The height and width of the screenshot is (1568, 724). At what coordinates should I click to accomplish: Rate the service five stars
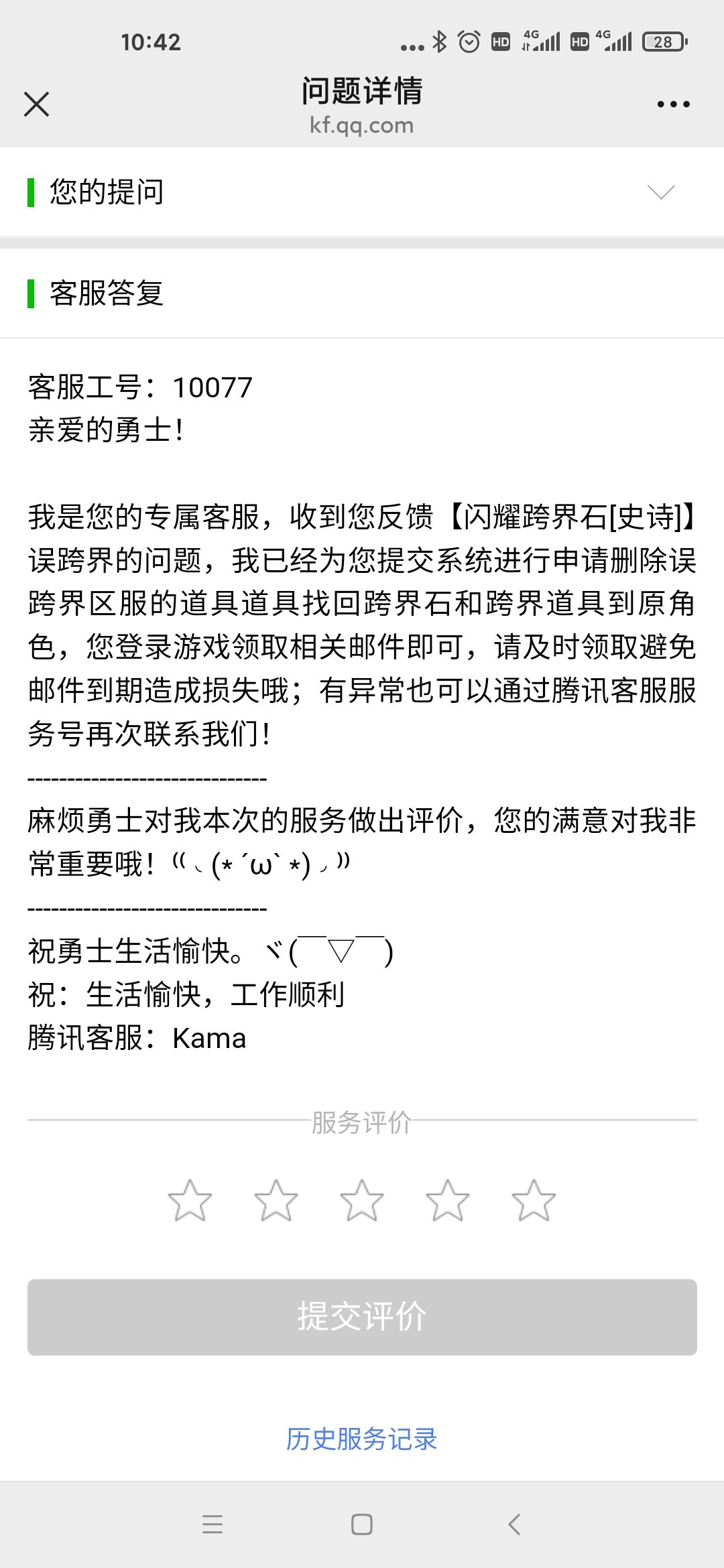[534, 1201]
